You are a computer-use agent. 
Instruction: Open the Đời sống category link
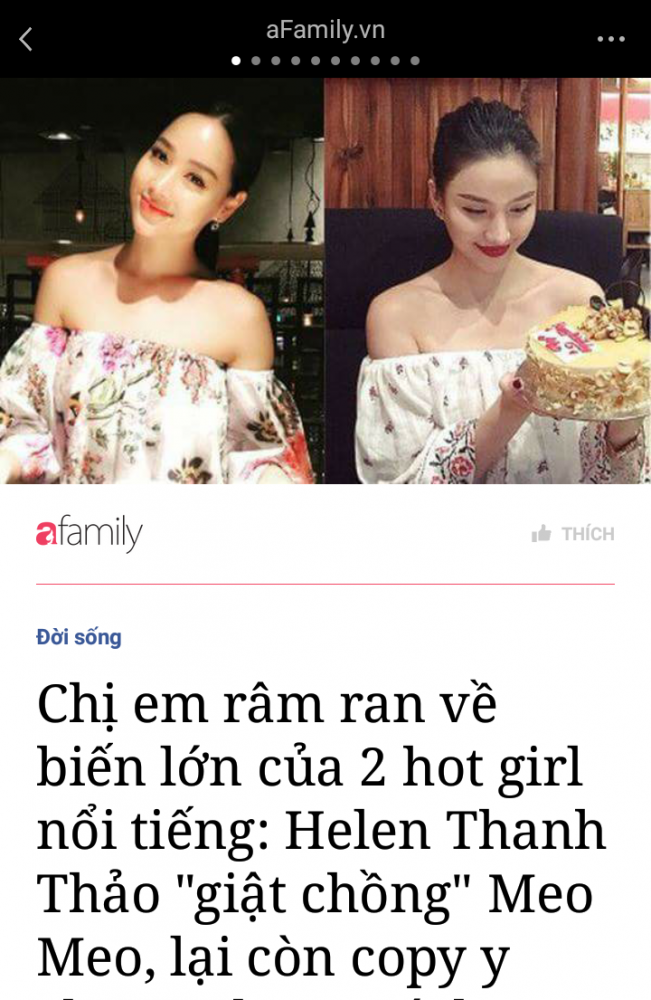click(x=79, y=637)
